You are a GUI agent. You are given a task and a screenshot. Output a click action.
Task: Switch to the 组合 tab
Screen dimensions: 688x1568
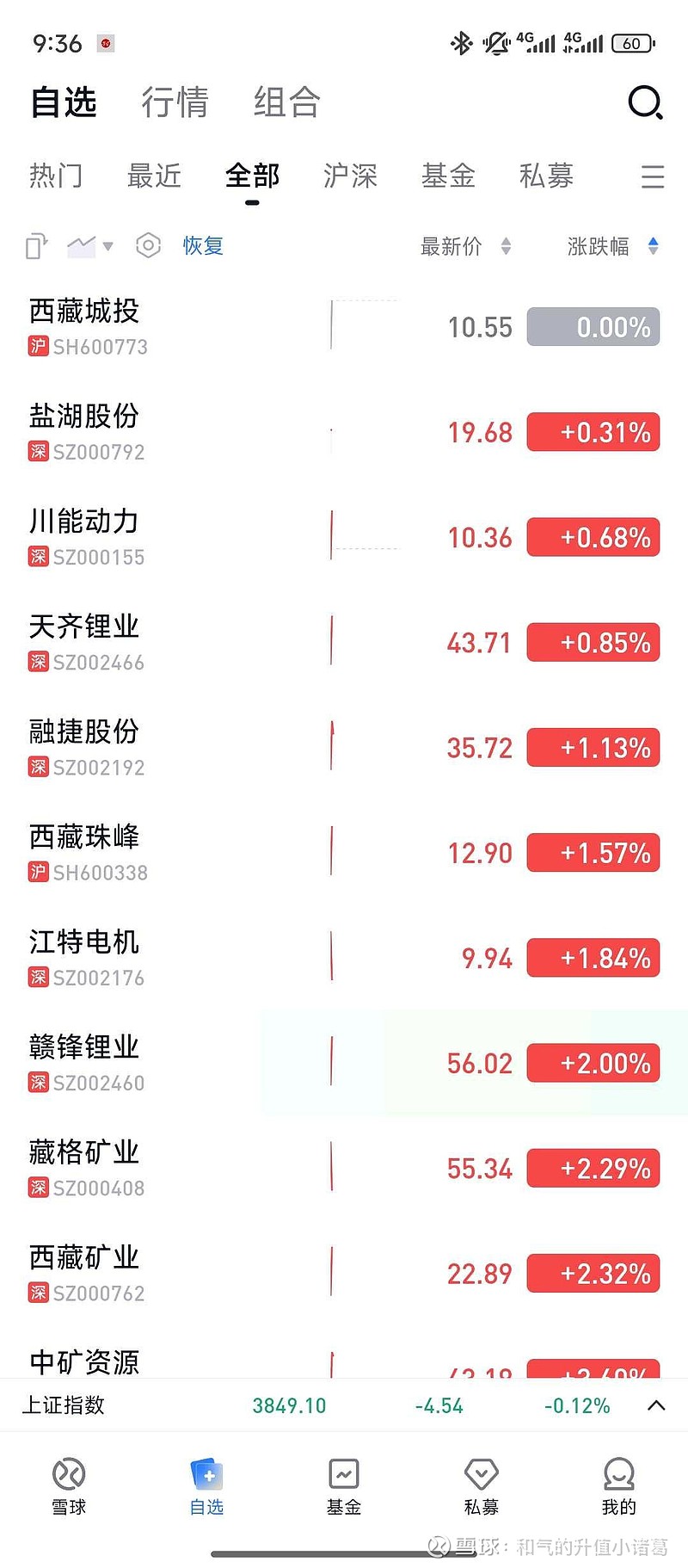coord(286,102)
